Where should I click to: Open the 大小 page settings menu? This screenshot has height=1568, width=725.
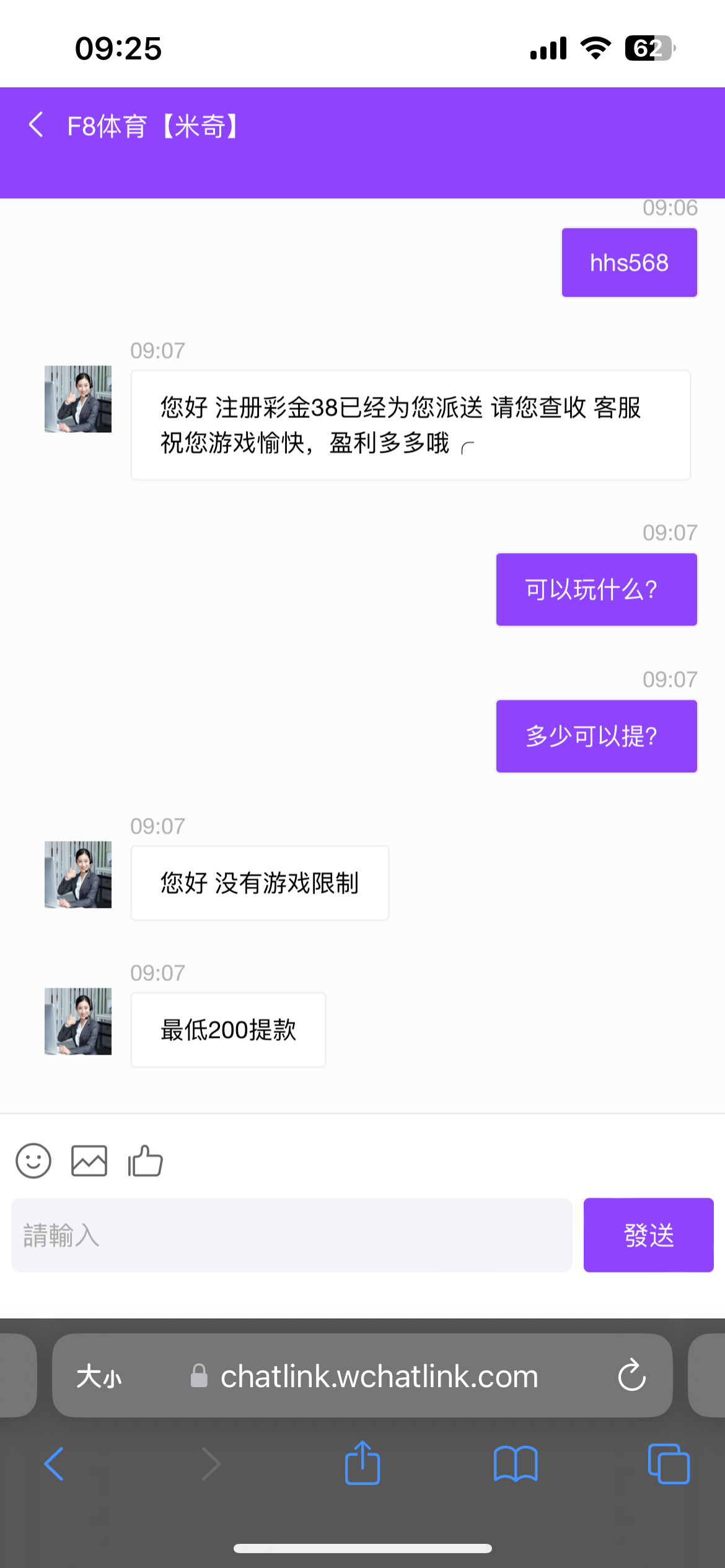(x=99, y=1377)
